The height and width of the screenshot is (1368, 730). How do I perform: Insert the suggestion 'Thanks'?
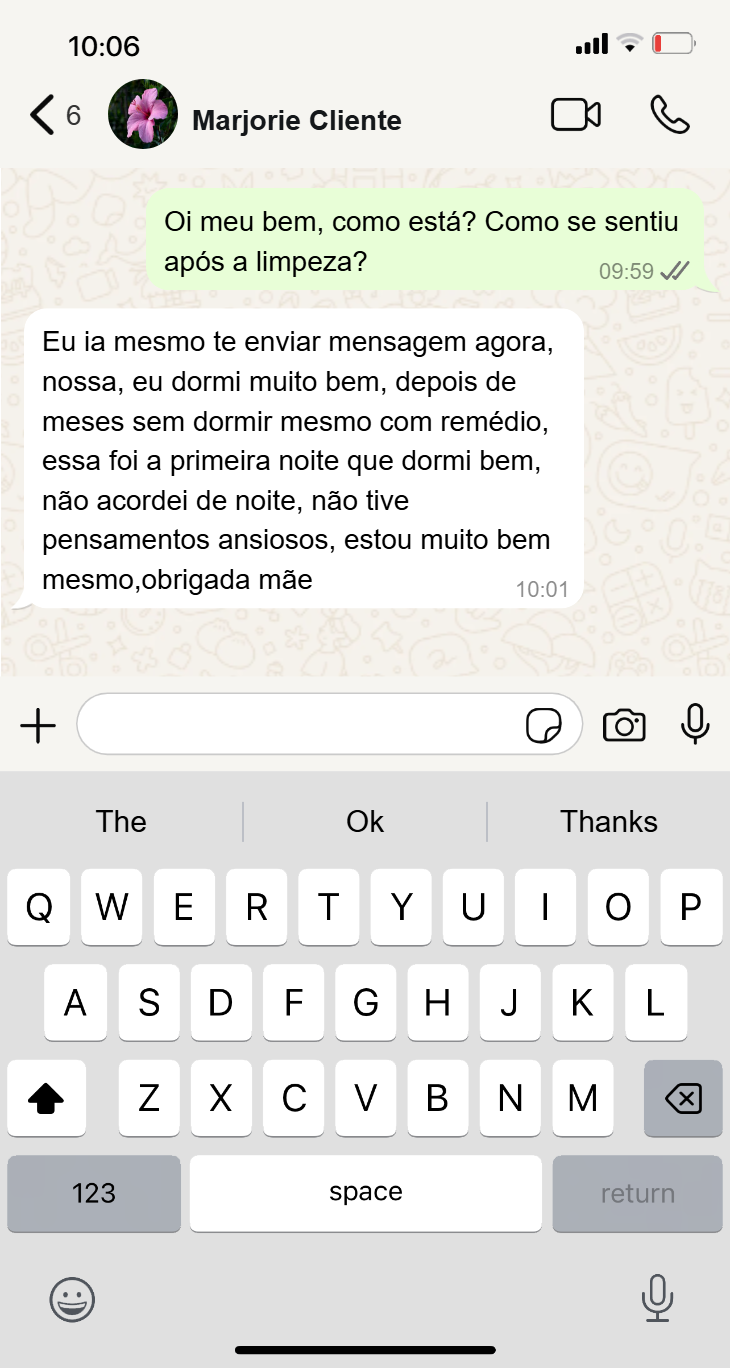click(608, 821)
